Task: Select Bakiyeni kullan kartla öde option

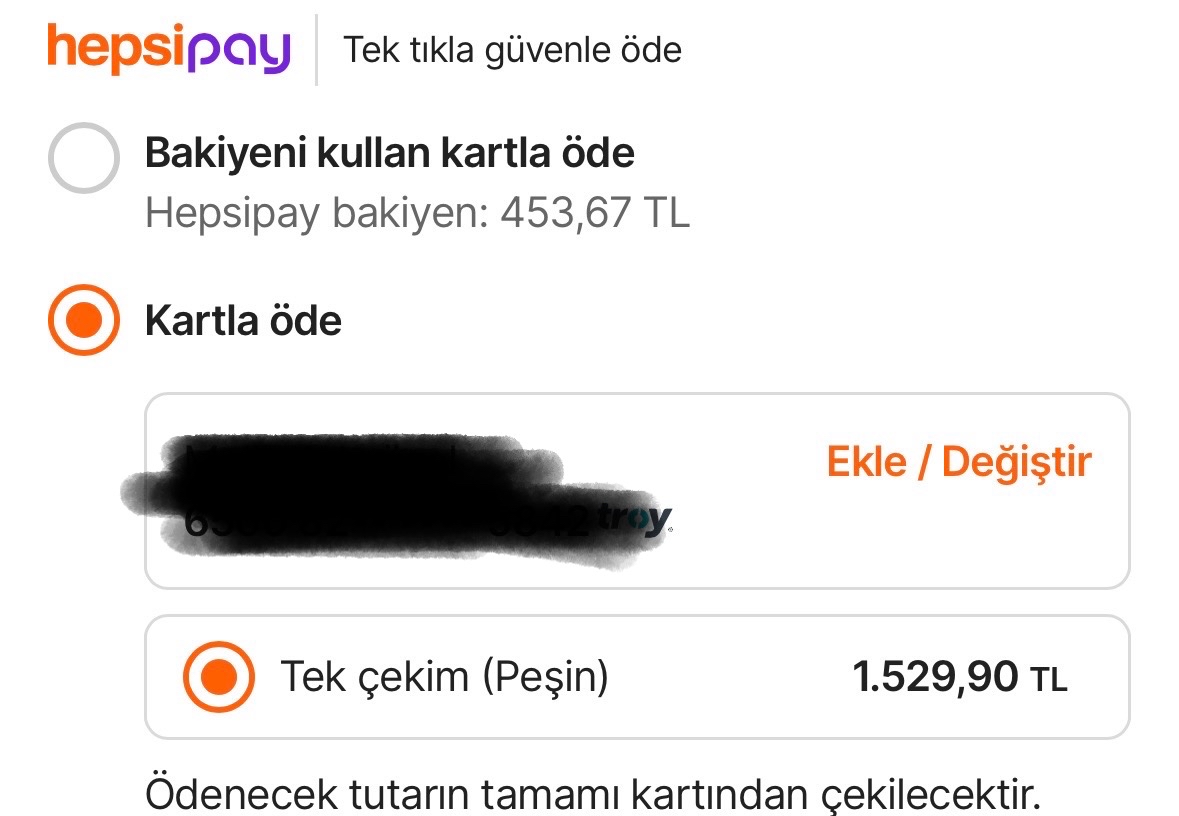Action: pos(84,158)
